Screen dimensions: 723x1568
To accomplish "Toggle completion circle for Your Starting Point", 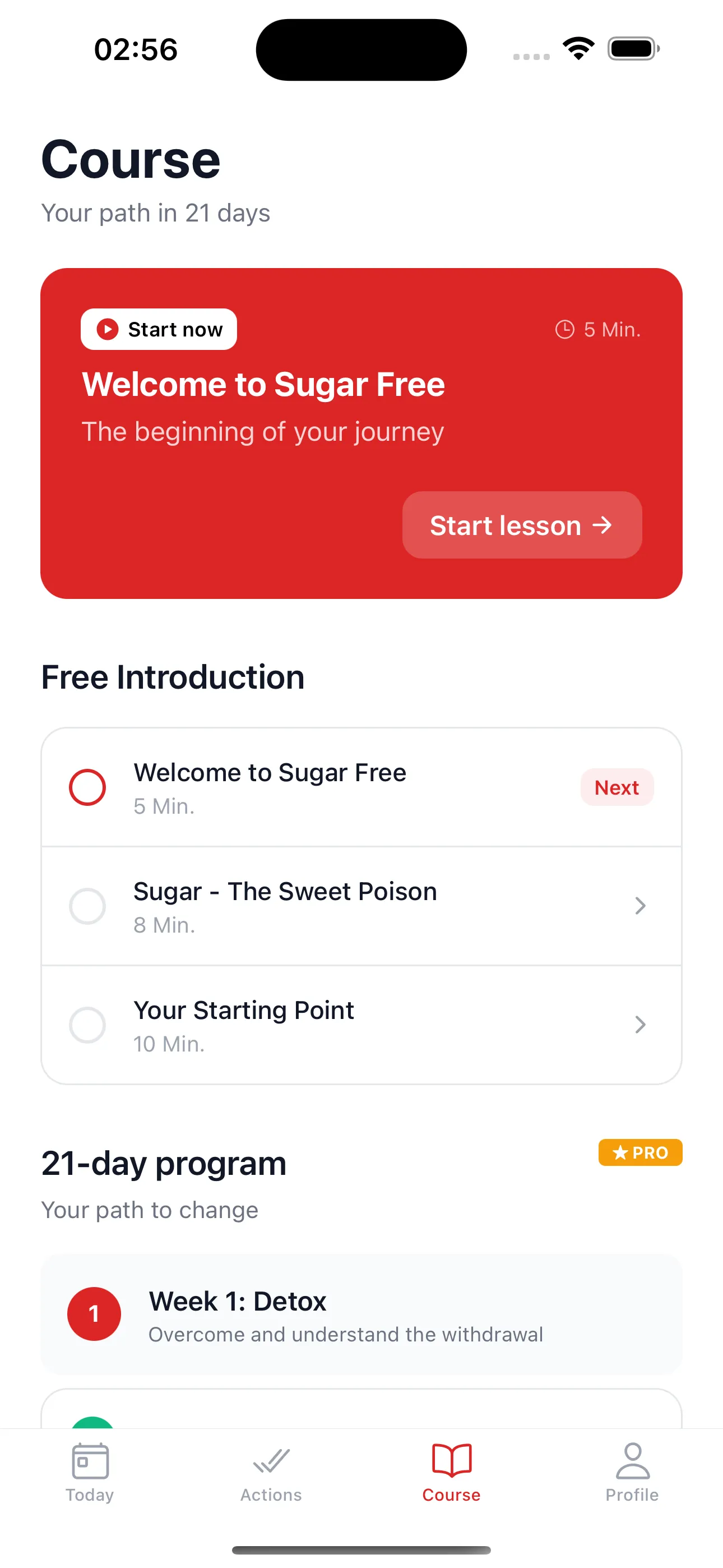I will (x=87, y=1025).
